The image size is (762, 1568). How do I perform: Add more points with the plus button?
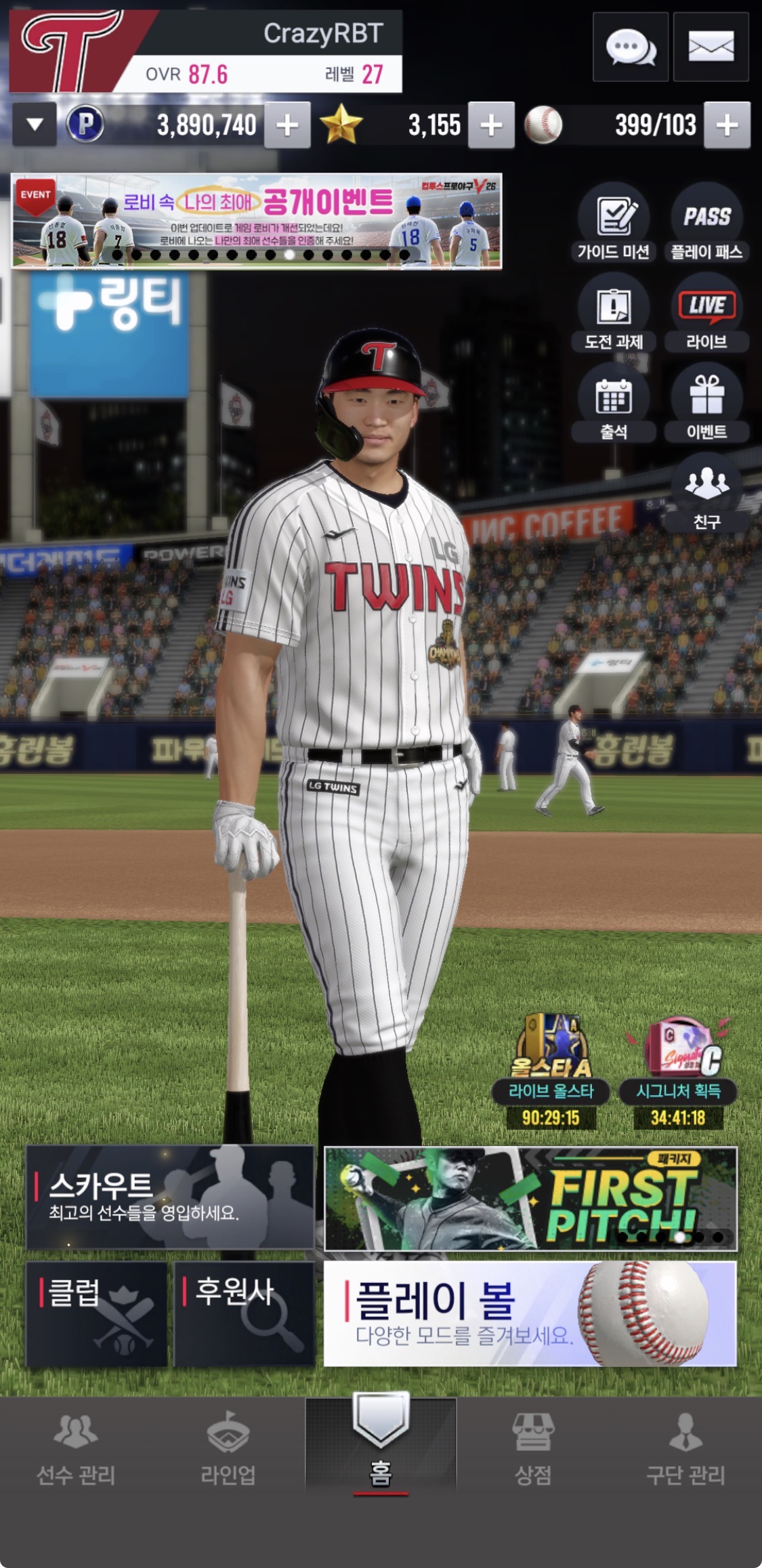tap(287, 125)
